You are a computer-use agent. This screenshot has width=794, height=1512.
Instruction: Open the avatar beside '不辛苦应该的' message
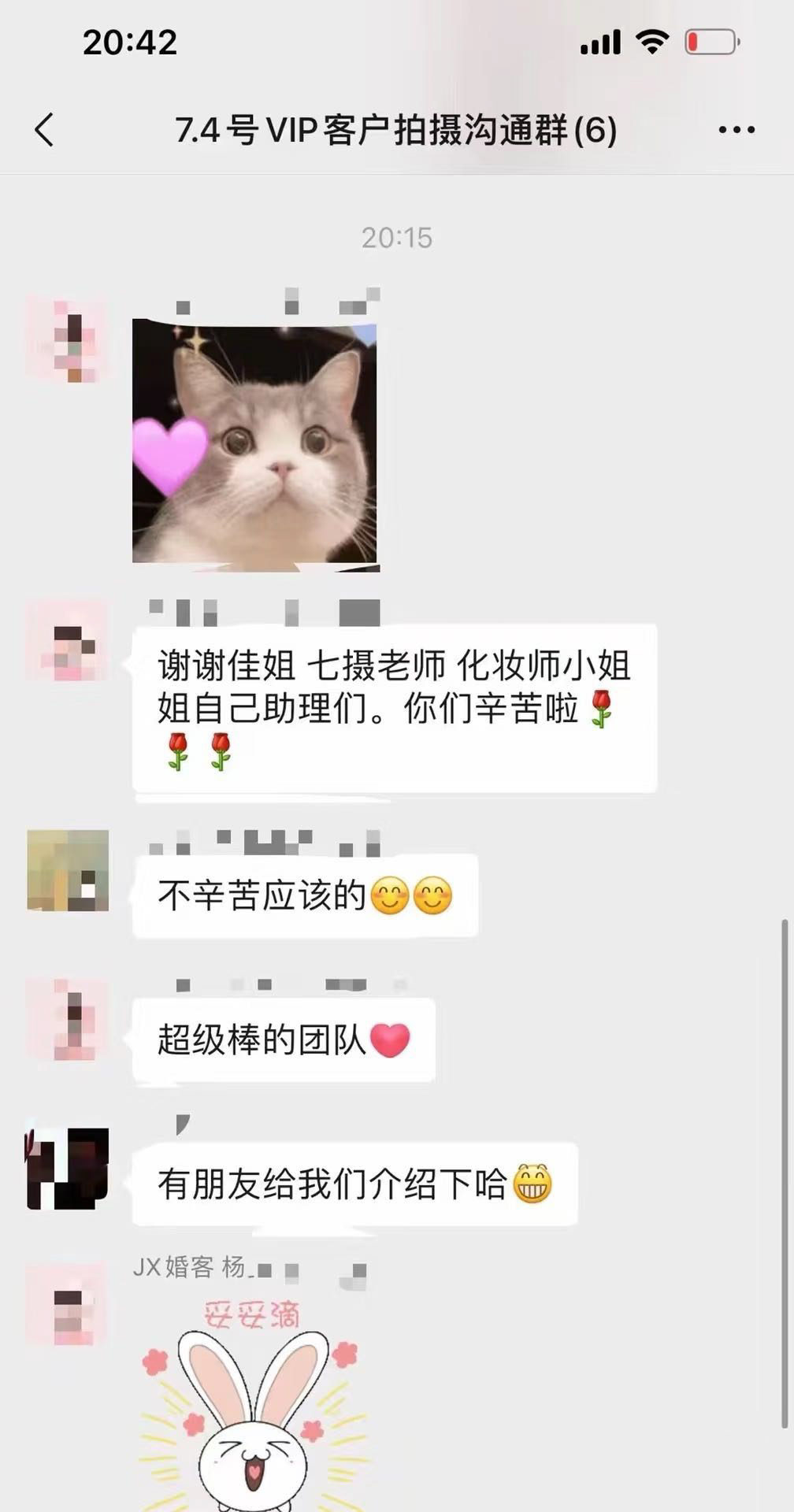pyautogui.click(x=68, y=871)
